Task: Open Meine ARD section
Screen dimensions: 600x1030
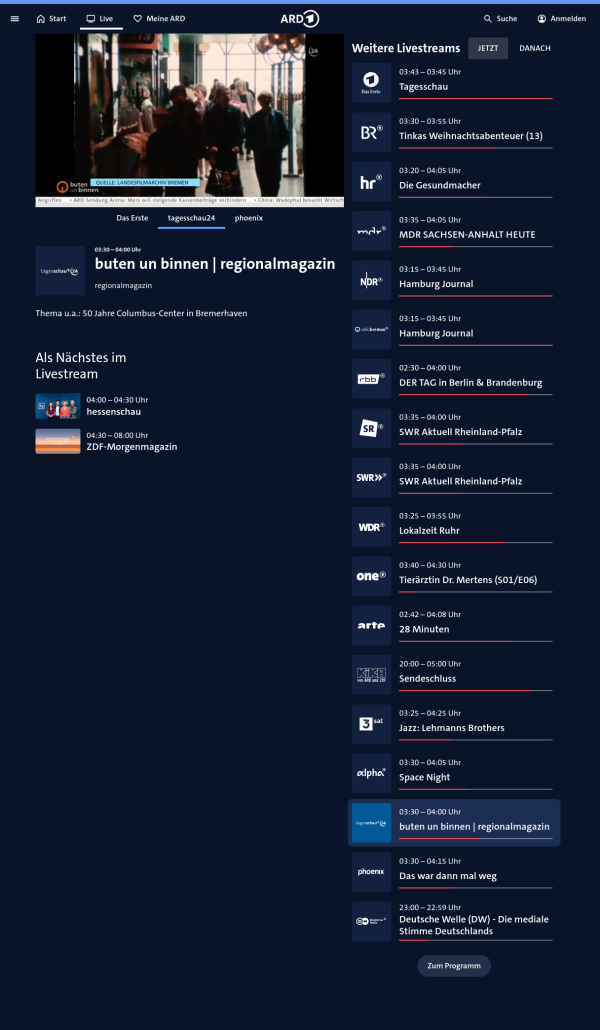Action: click(159, 18)
